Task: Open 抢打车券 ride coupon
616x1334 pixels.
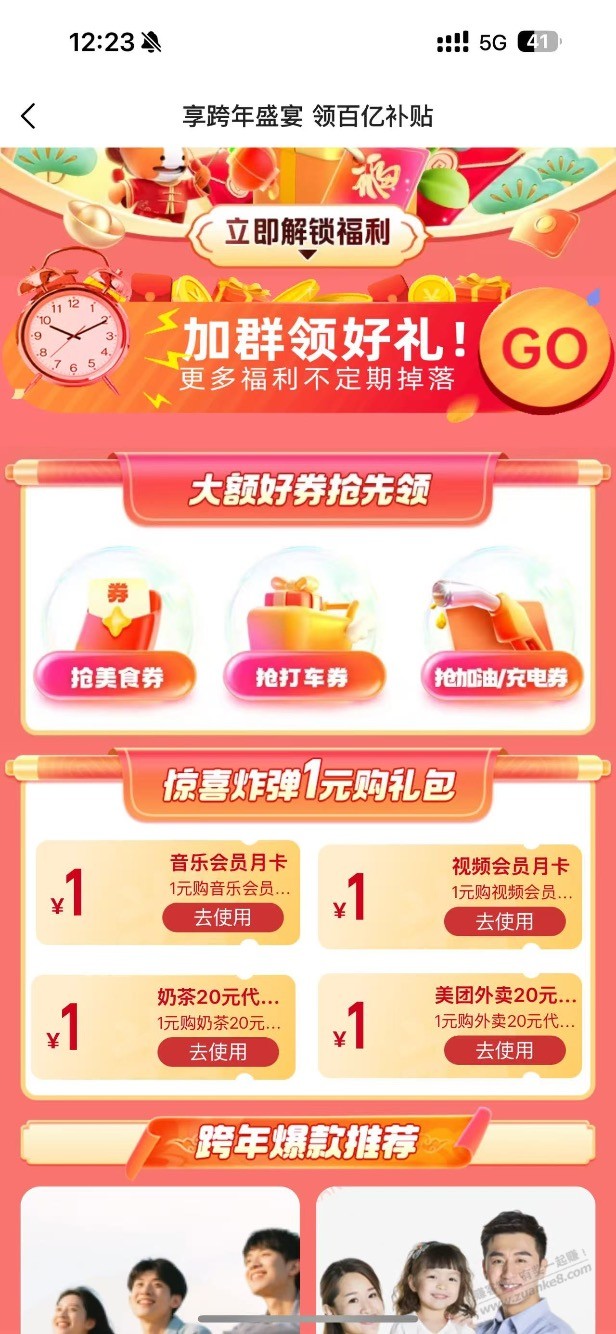Action: 303,677
